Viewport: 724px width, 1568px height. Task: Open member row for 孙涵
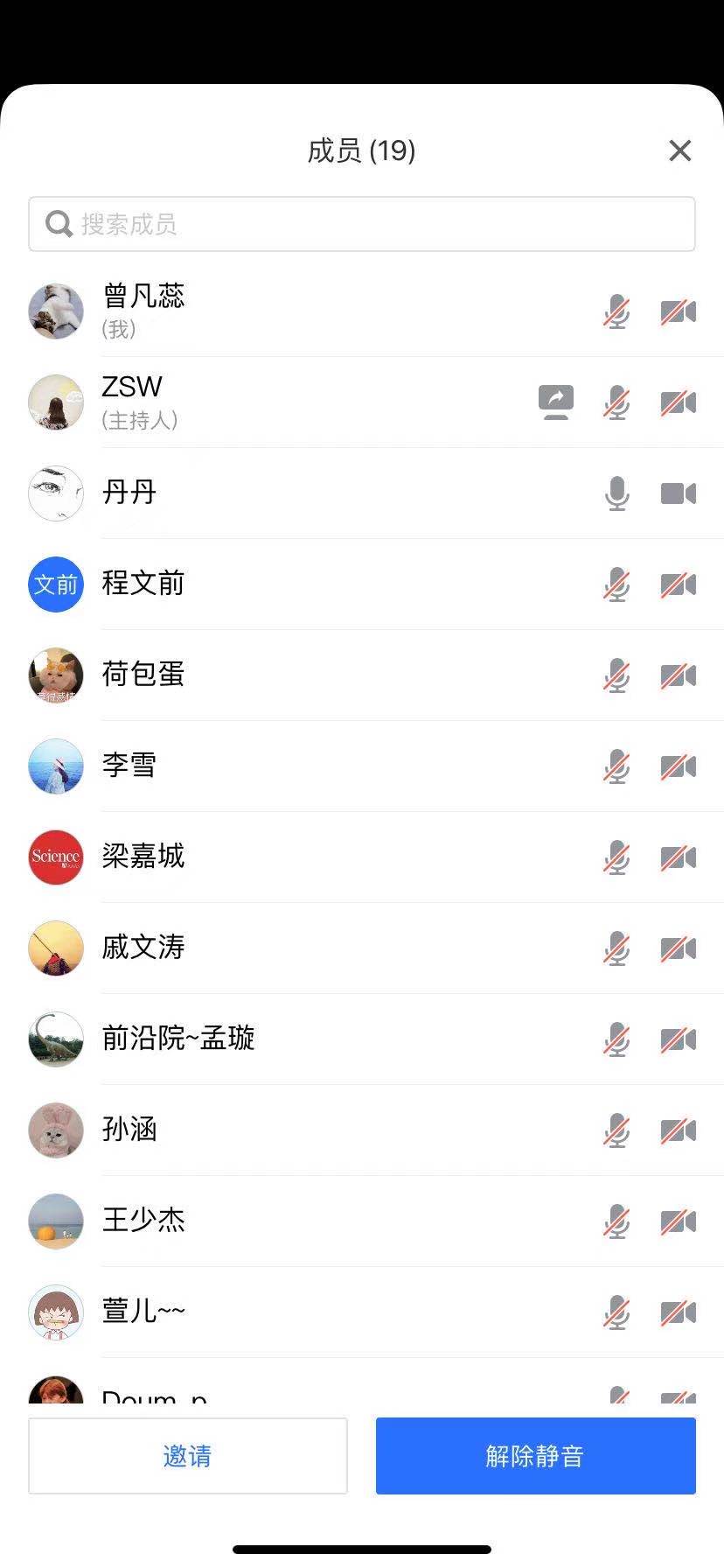tap(131, 1130)
